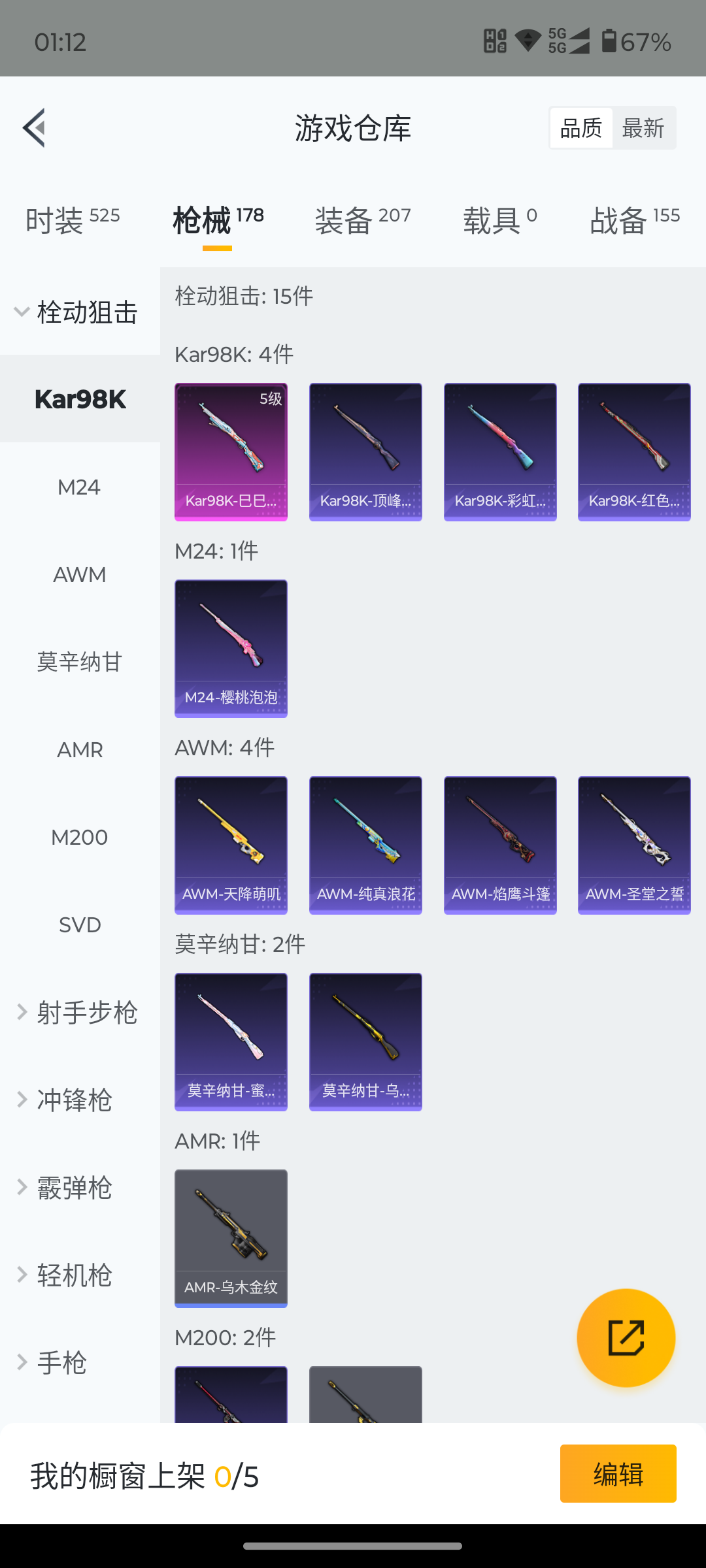706x1568 pixels.
Task: Open the M24-樱桃泡泡 skin
Action: pos(231,648)
